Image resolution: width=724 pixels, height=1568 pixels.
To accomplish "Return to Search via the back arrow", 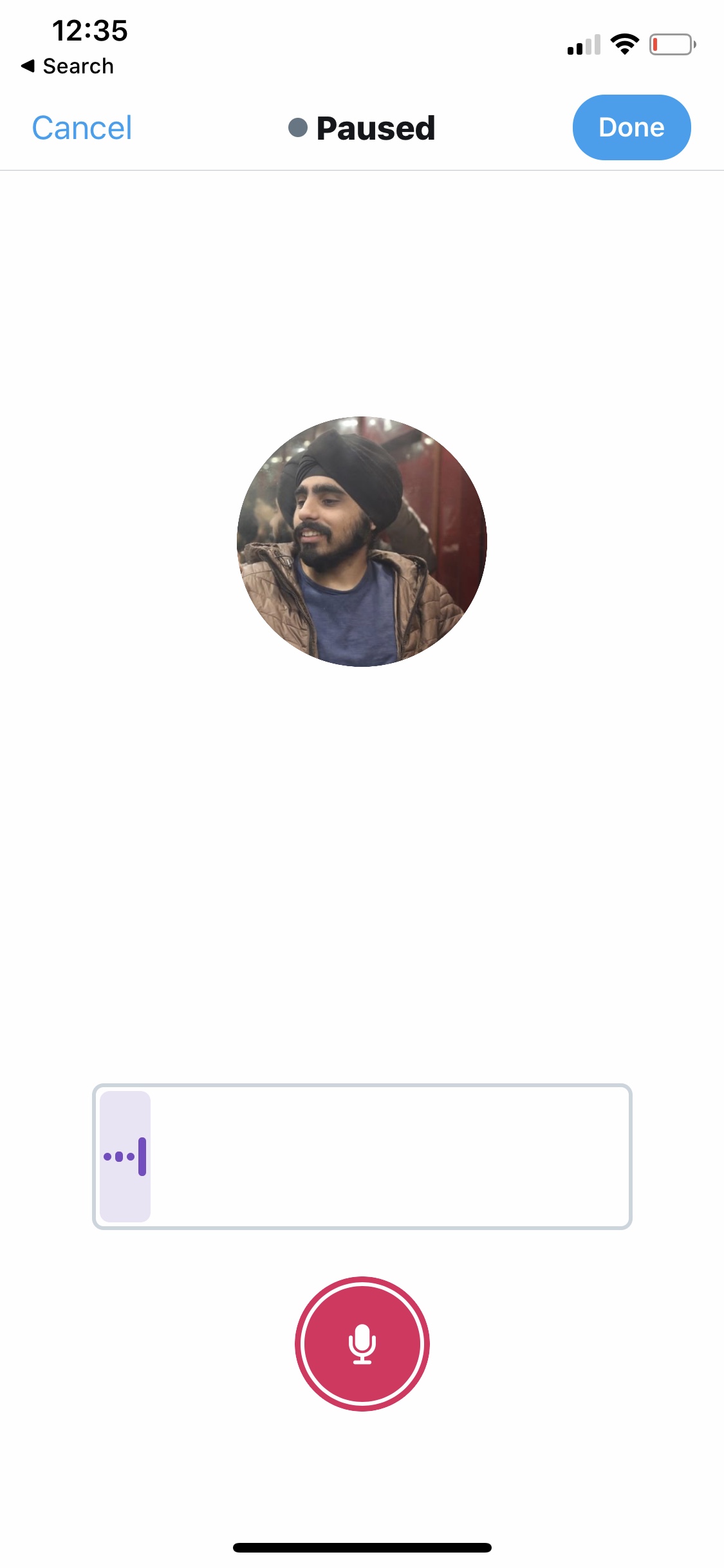I will (67, 66).
